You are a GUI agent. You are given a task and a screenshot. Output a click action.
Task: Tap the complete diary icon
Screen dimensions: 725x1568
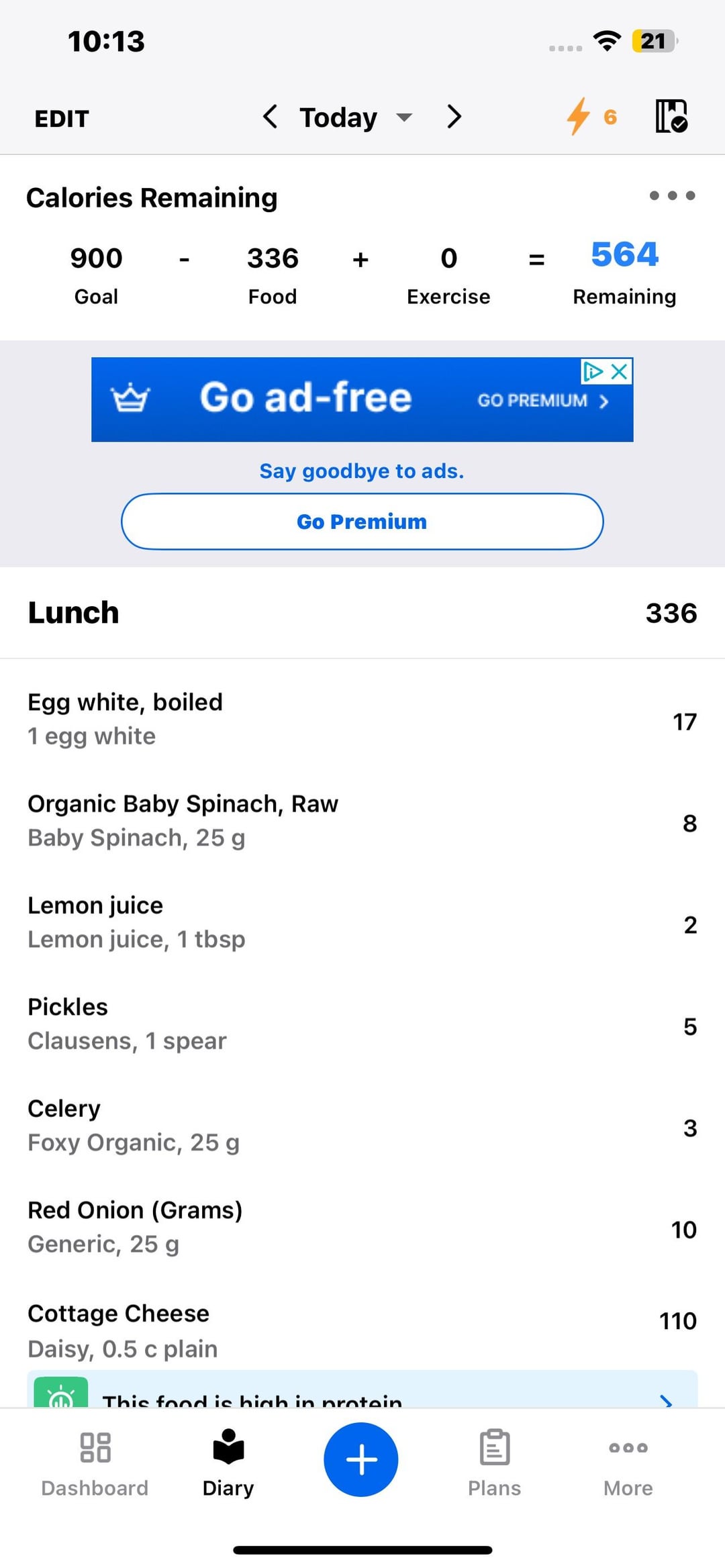pyautogui.click(x=671, y=116)
